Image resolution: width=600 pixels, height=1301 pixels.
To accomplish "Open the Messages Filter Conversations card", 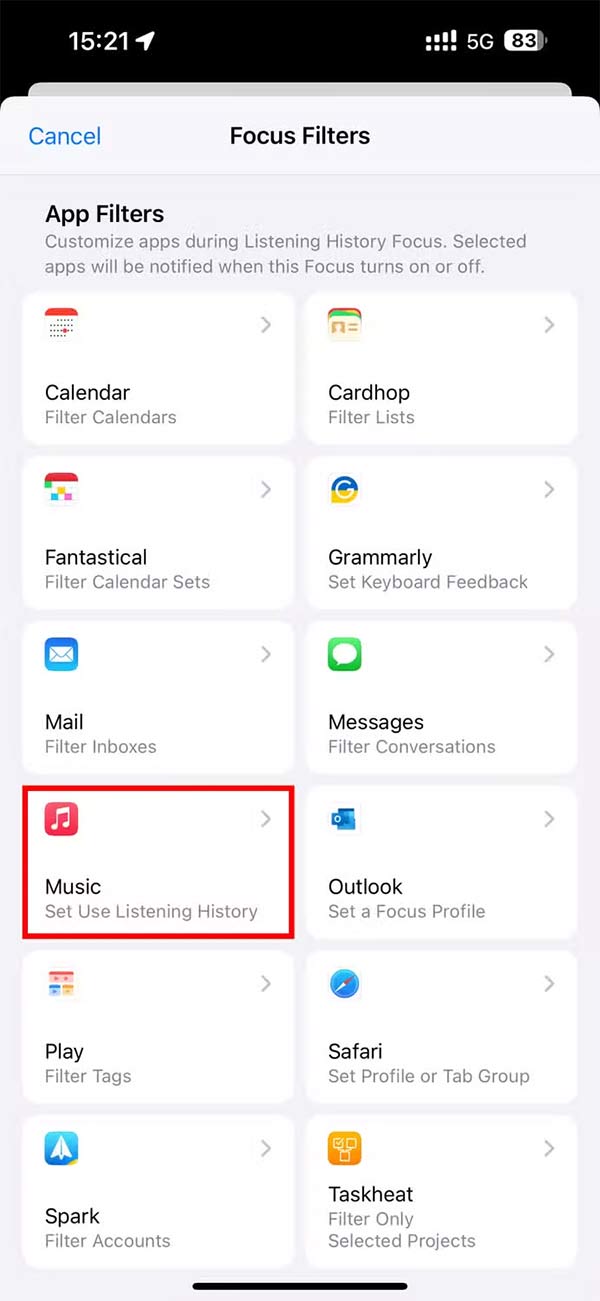I will point(441,697).
